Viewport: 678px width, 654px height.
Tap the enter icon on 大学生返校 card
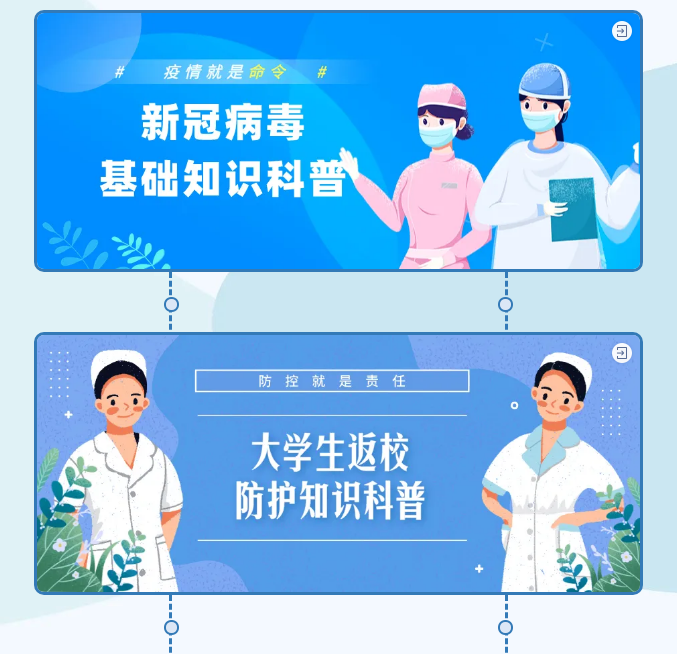[621, 353]
